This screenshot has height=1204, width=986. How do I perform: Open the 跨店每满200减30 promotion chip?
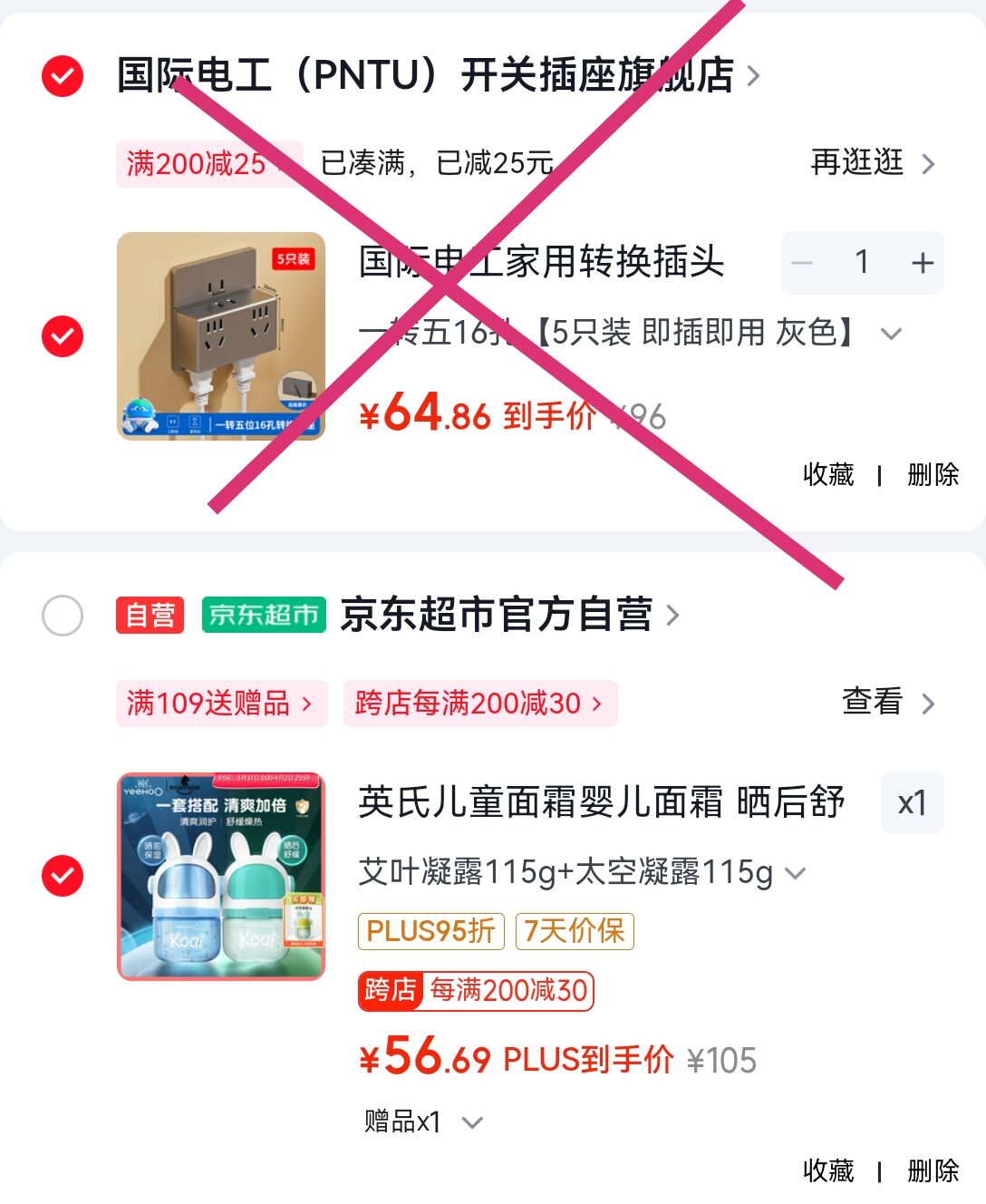(x=478, y=704)
